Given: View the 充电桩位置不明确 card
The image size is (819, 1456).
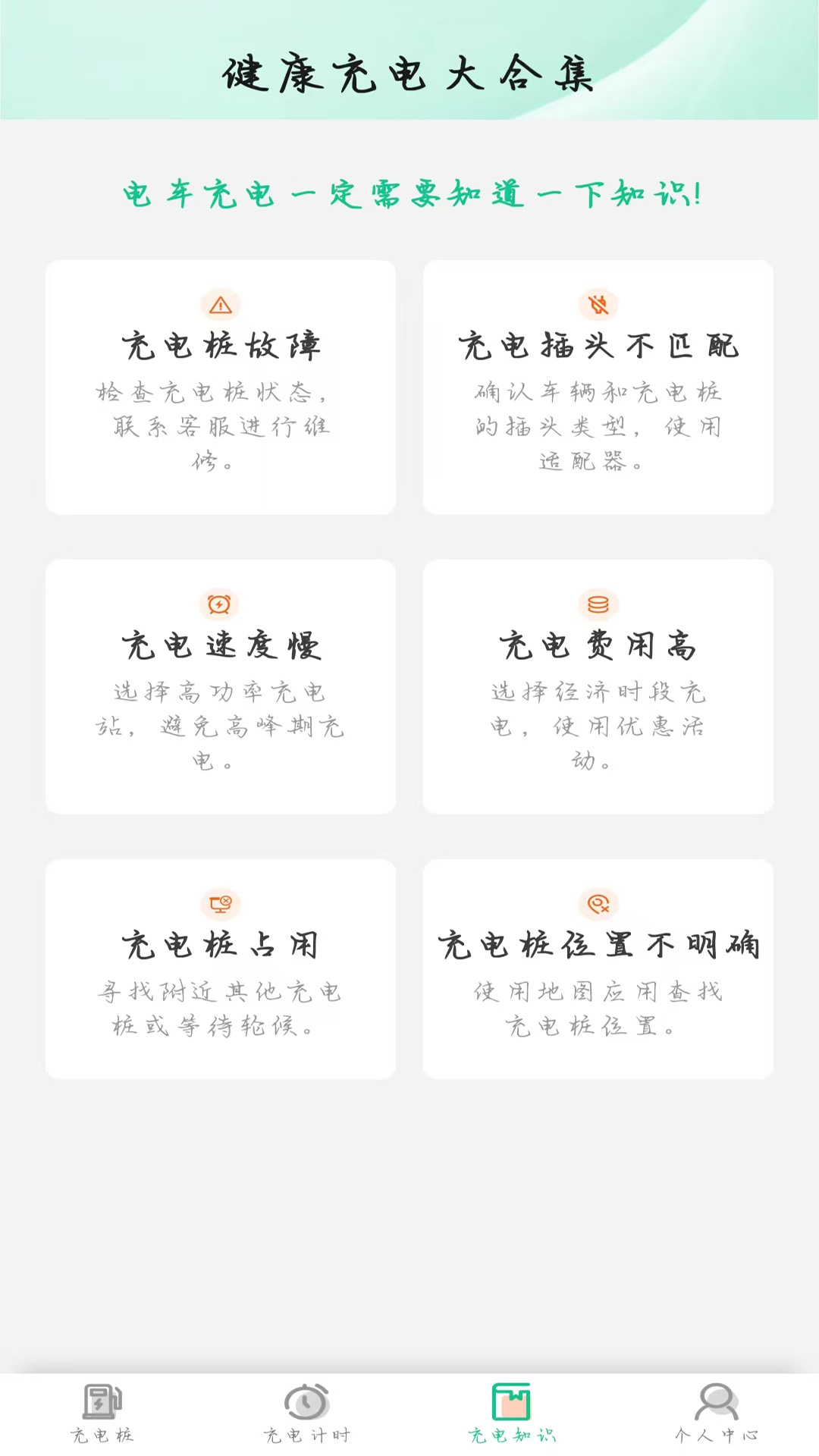Looking at the screenshot, I should click(598, 968).
